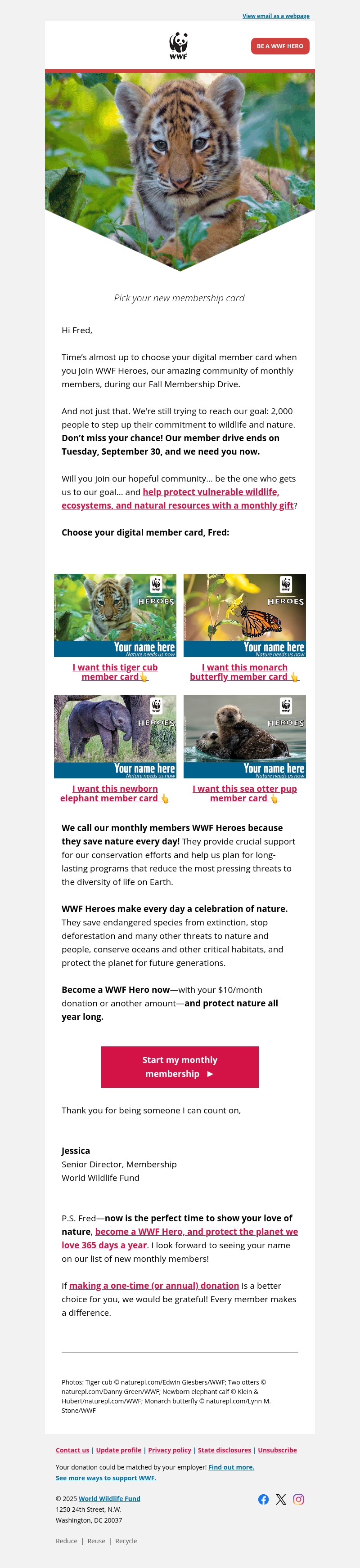
Task: Unsubscribe from these emails
Action: (277, 1450)
